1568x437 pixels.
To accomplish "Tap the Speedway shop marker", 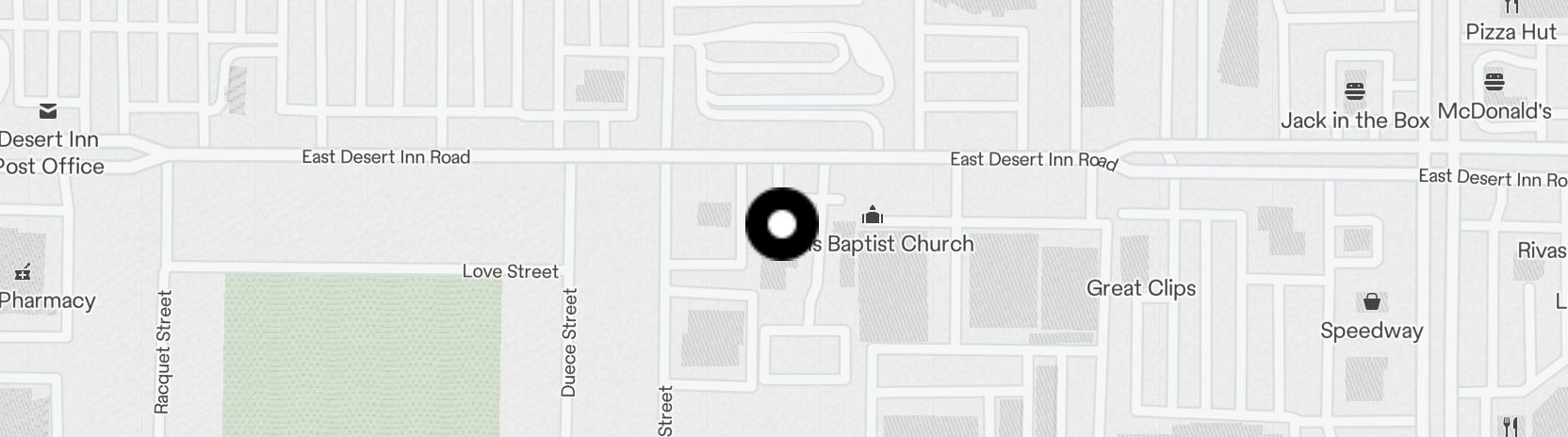I will 1372,302.
